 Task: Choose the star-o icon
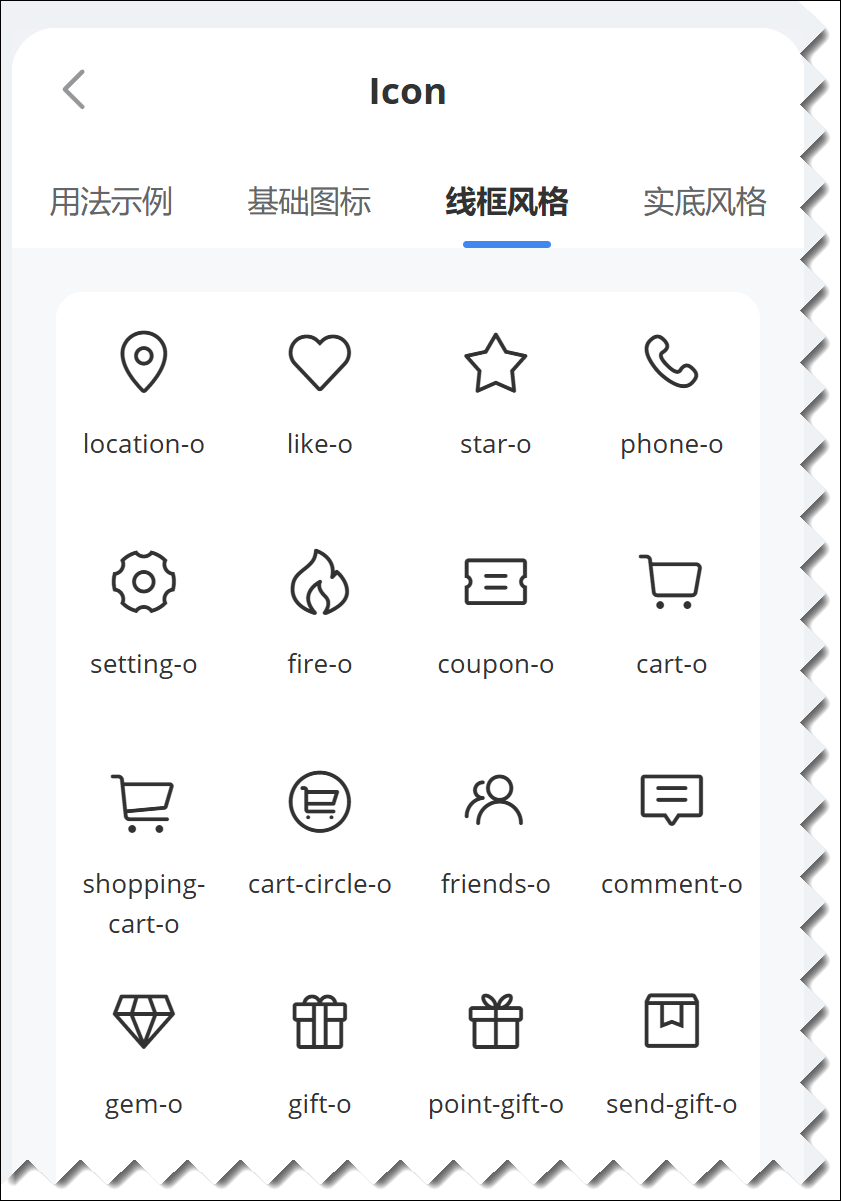pos(496,363)
